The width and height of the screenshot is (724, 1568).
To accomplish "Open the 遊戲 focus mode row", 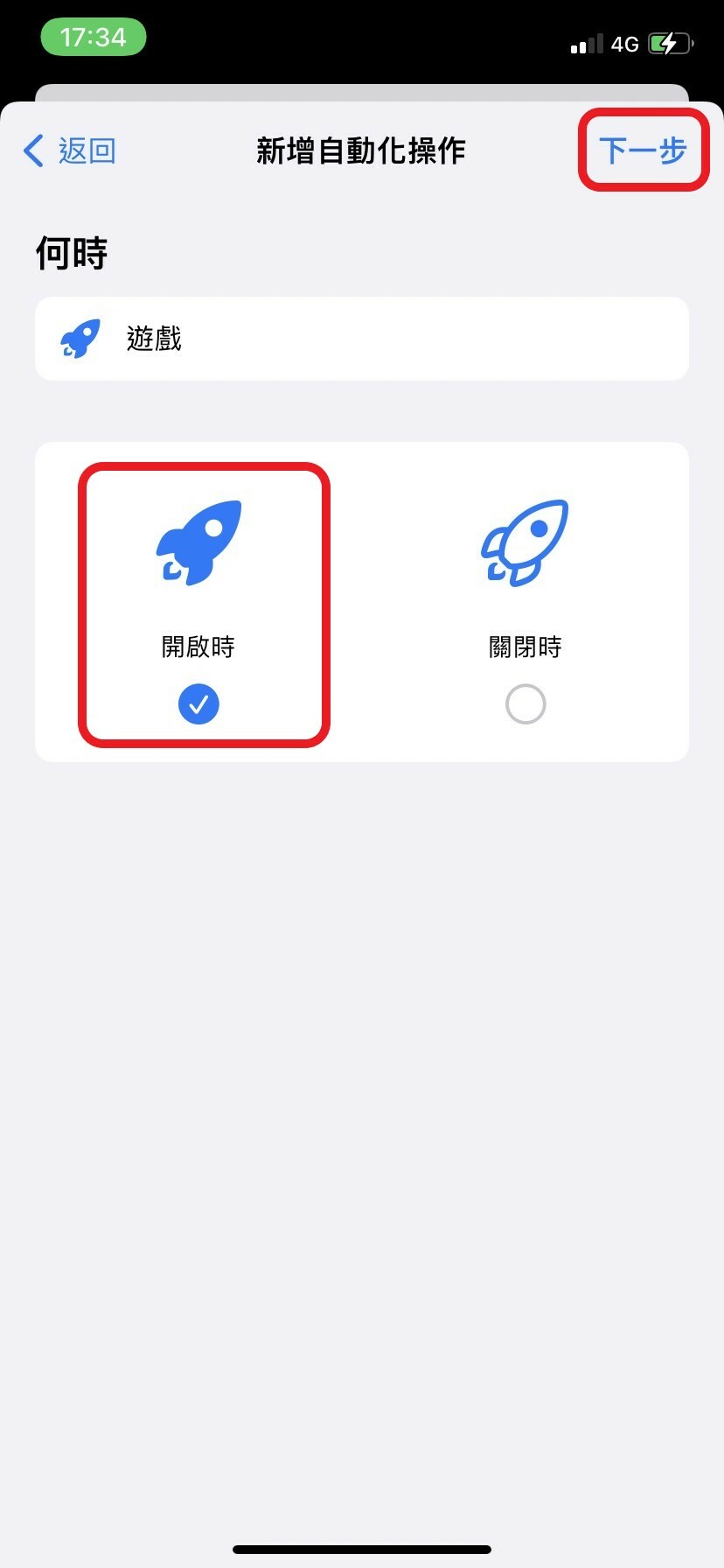I will 362,339.
